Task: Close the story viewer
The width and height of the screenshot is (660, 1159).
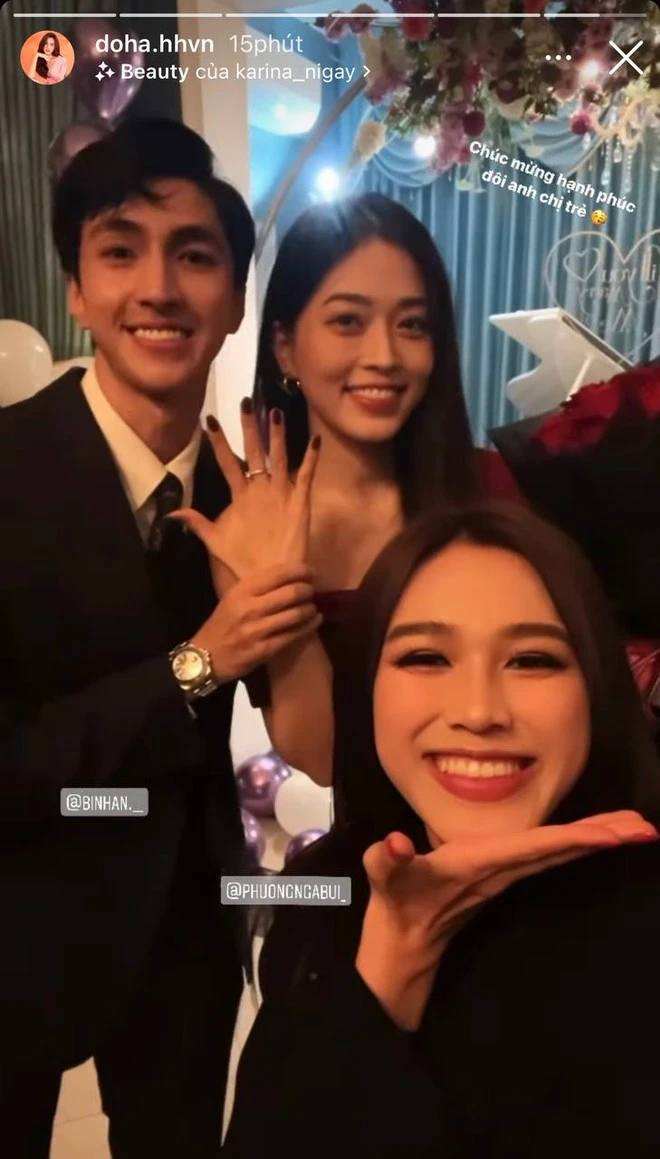Action: pos(625,58)
